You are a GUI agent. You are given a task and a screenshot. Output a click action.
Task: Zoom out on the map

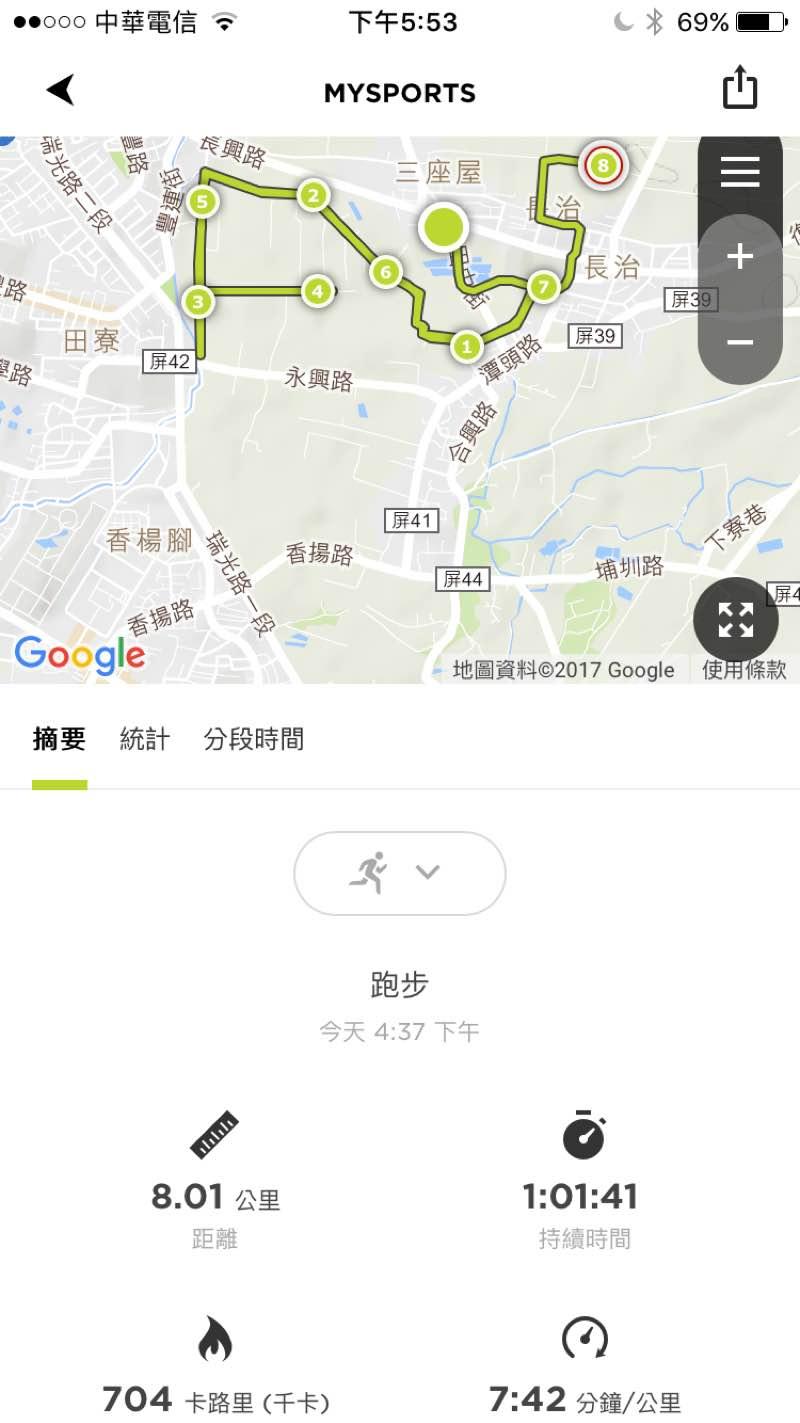pos(740,342)
